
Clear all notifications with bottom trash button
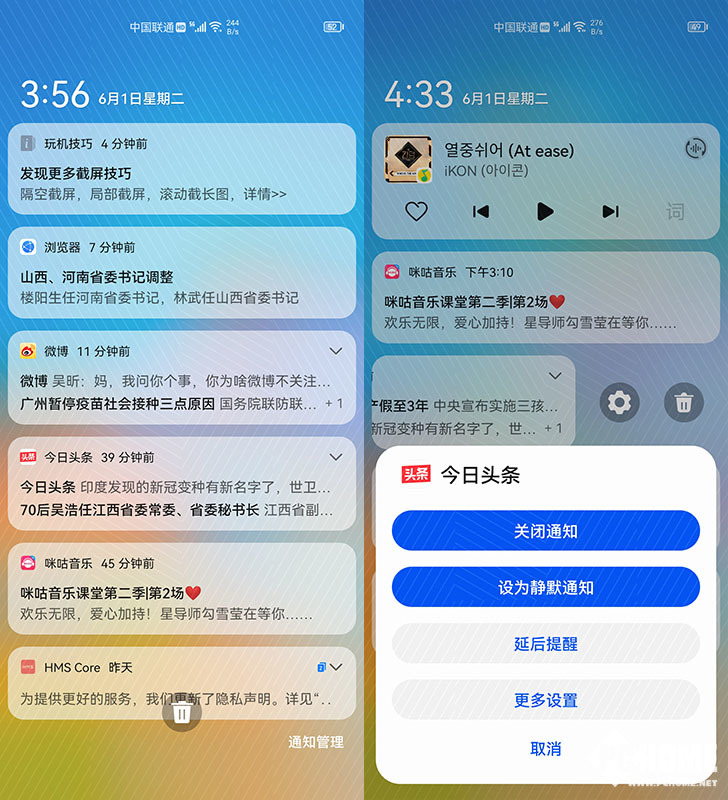point(182,712)
